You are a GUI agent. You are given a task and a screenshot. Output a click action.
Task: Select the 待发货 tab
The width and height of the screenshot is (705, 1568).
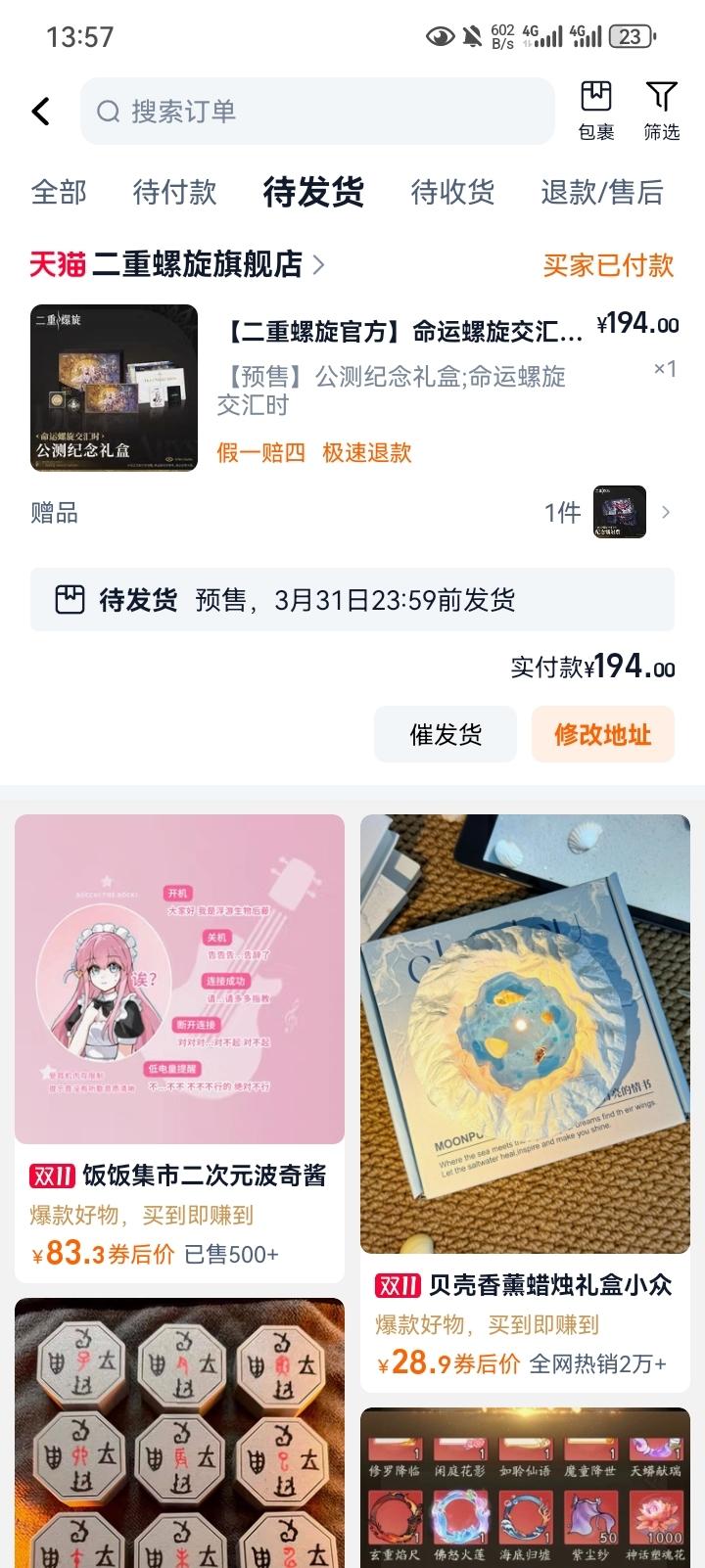313,192
